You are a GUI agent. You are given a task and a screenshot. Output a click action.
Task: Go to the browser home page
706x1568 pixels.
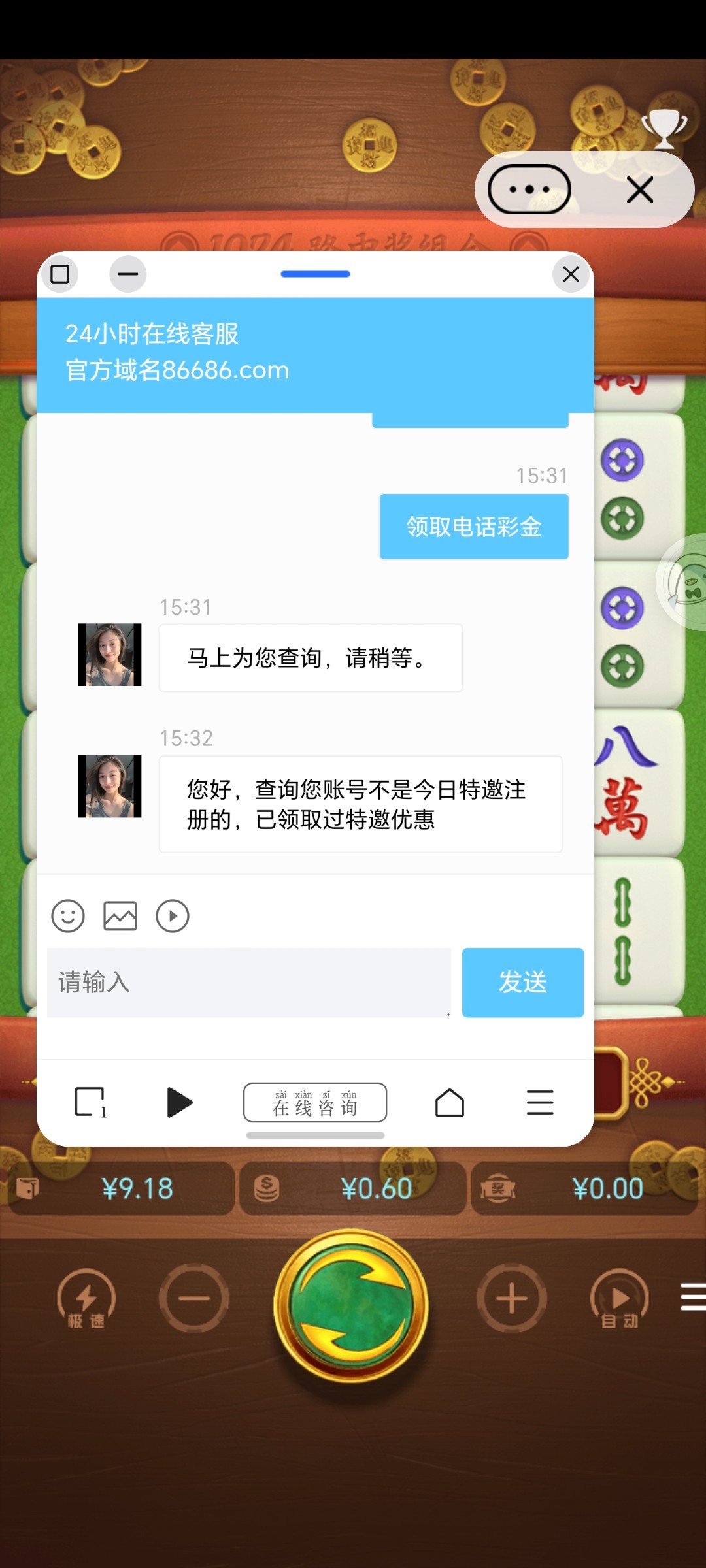(450, 1103)
